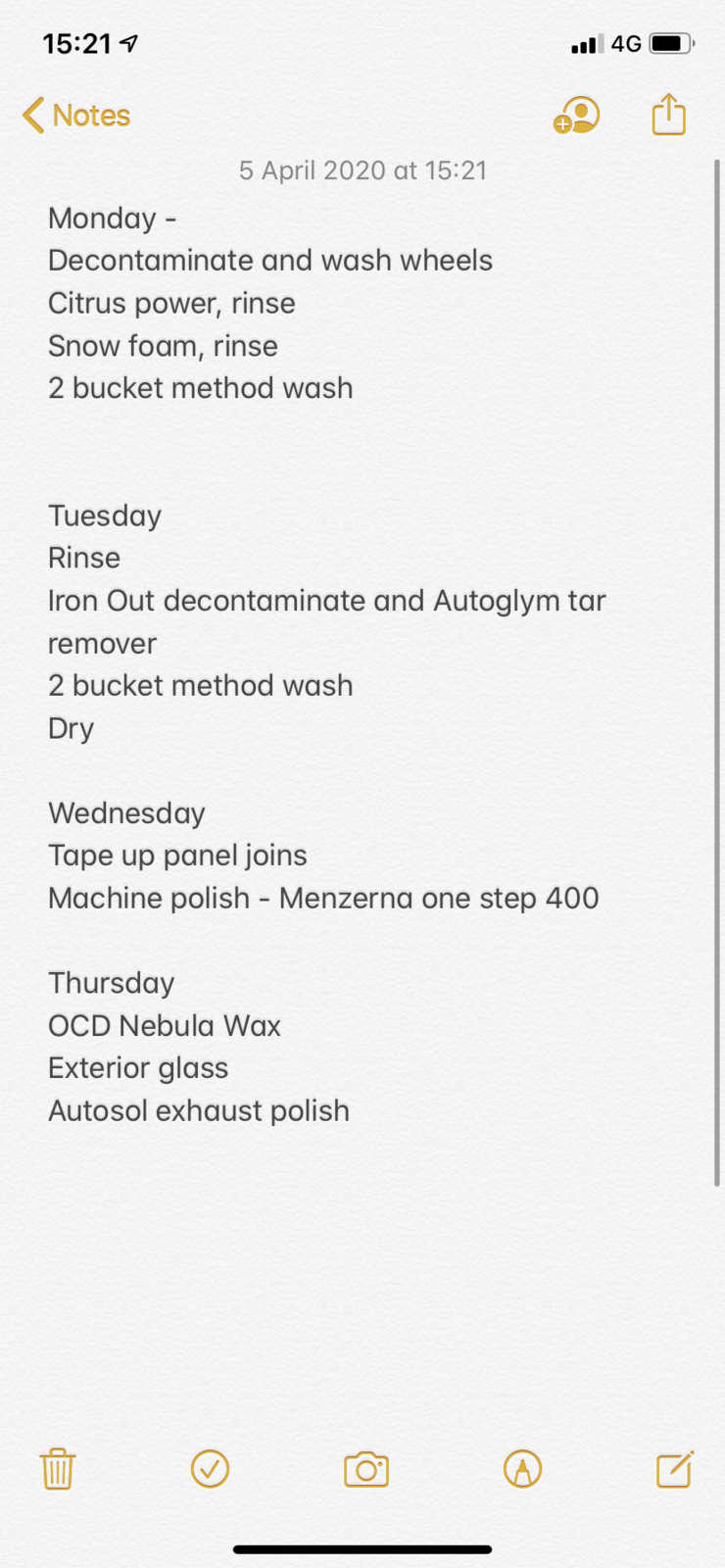
Task: Open the share sheet
Action: [x=668, y=115]
